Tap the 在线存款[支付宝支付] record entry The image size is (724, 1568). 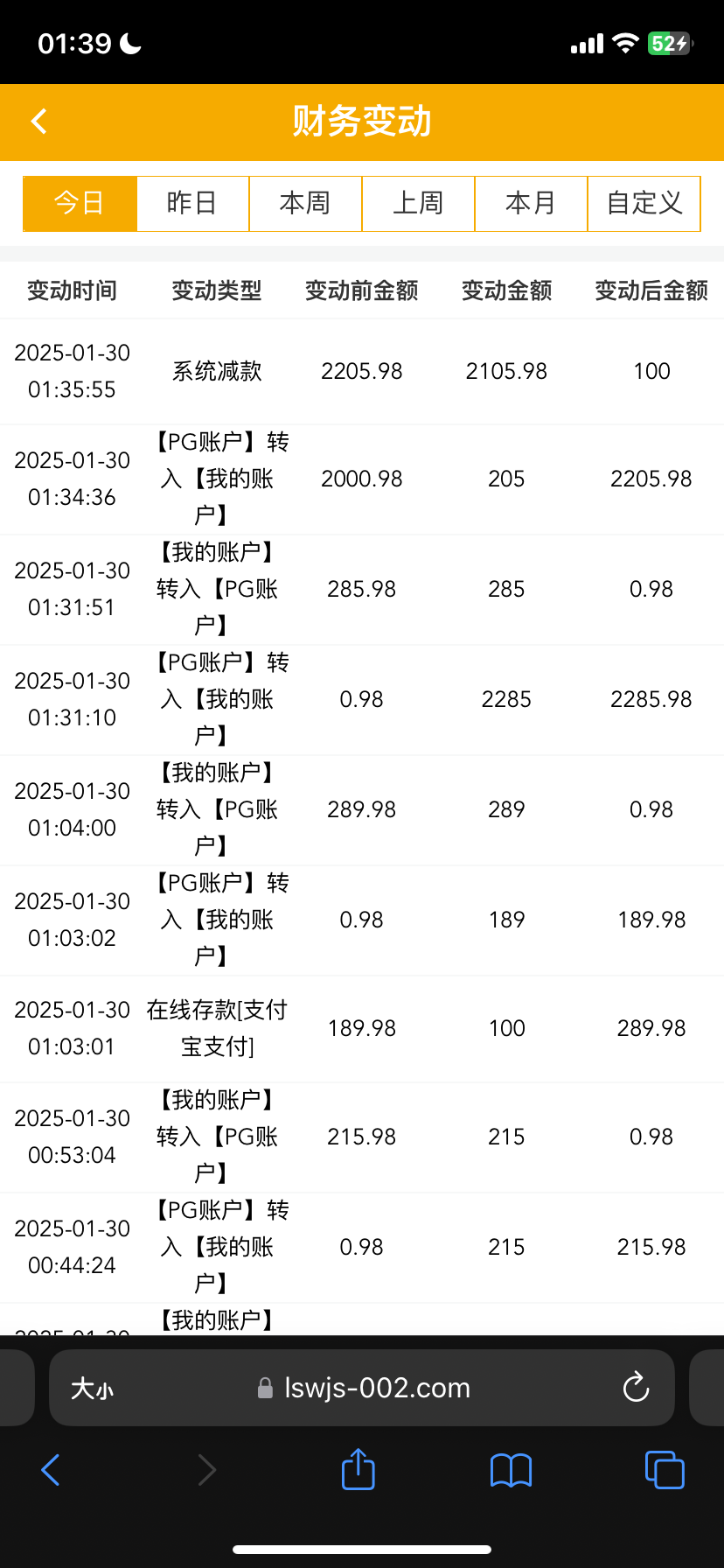tap(362, 1028)
